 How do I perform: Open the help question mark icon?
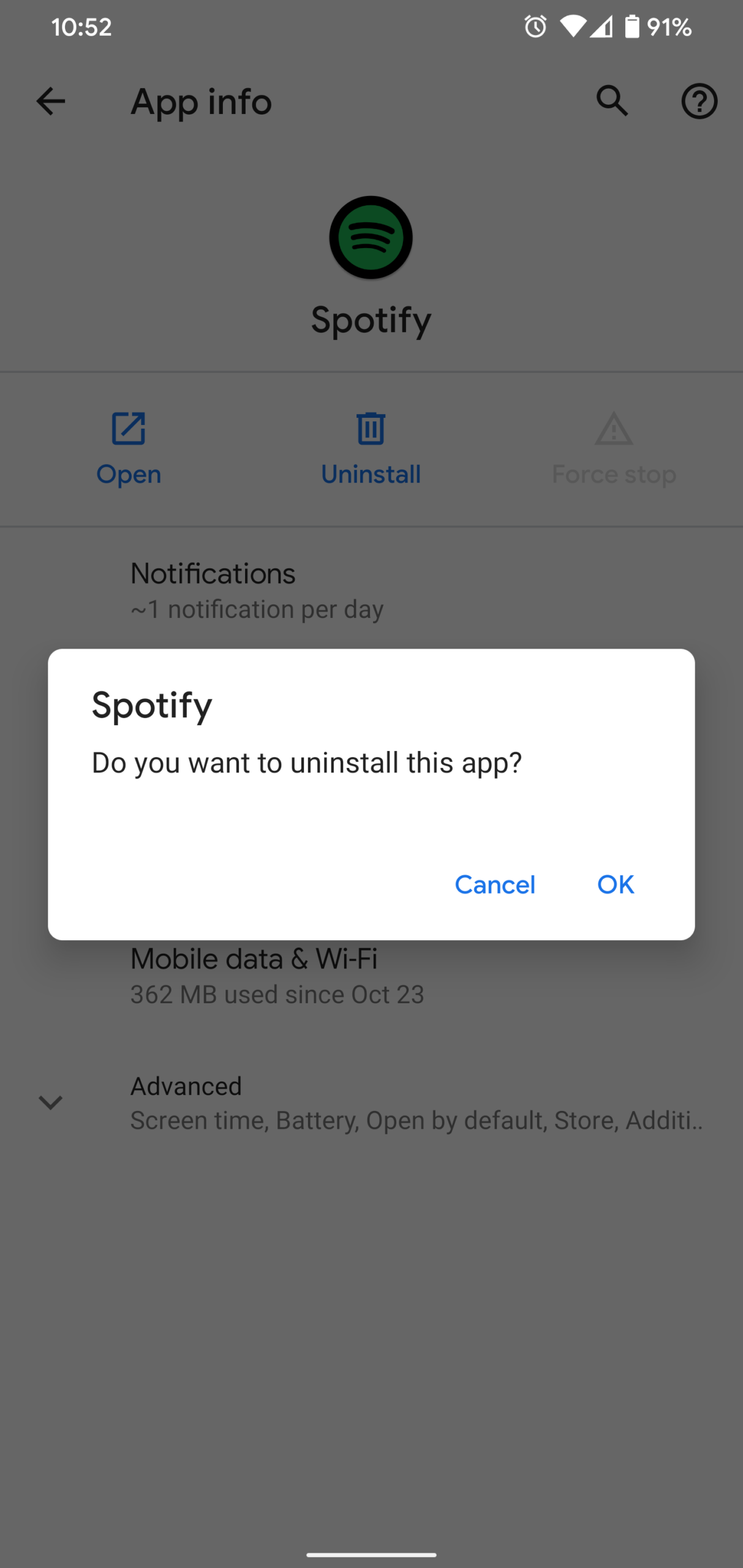[699, 101]
